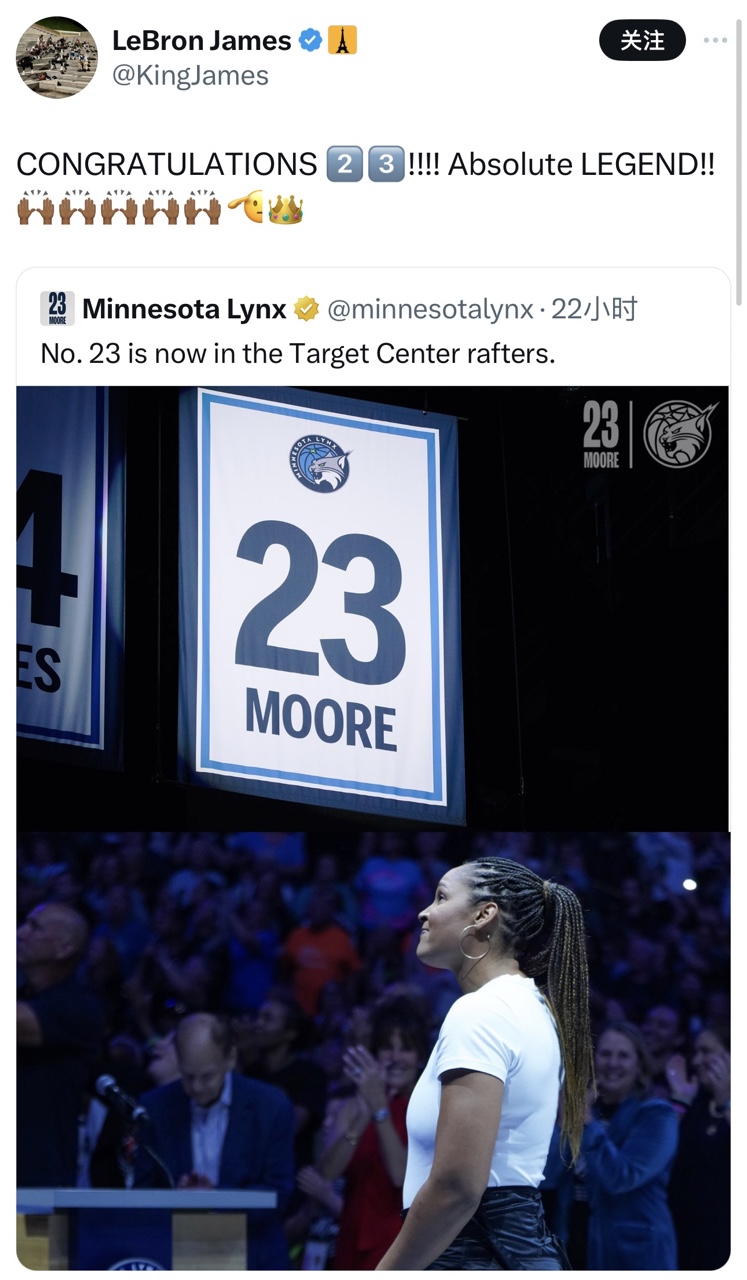
Task: Follow LeBron James with the 关注 button
Action: coord(642,40)
